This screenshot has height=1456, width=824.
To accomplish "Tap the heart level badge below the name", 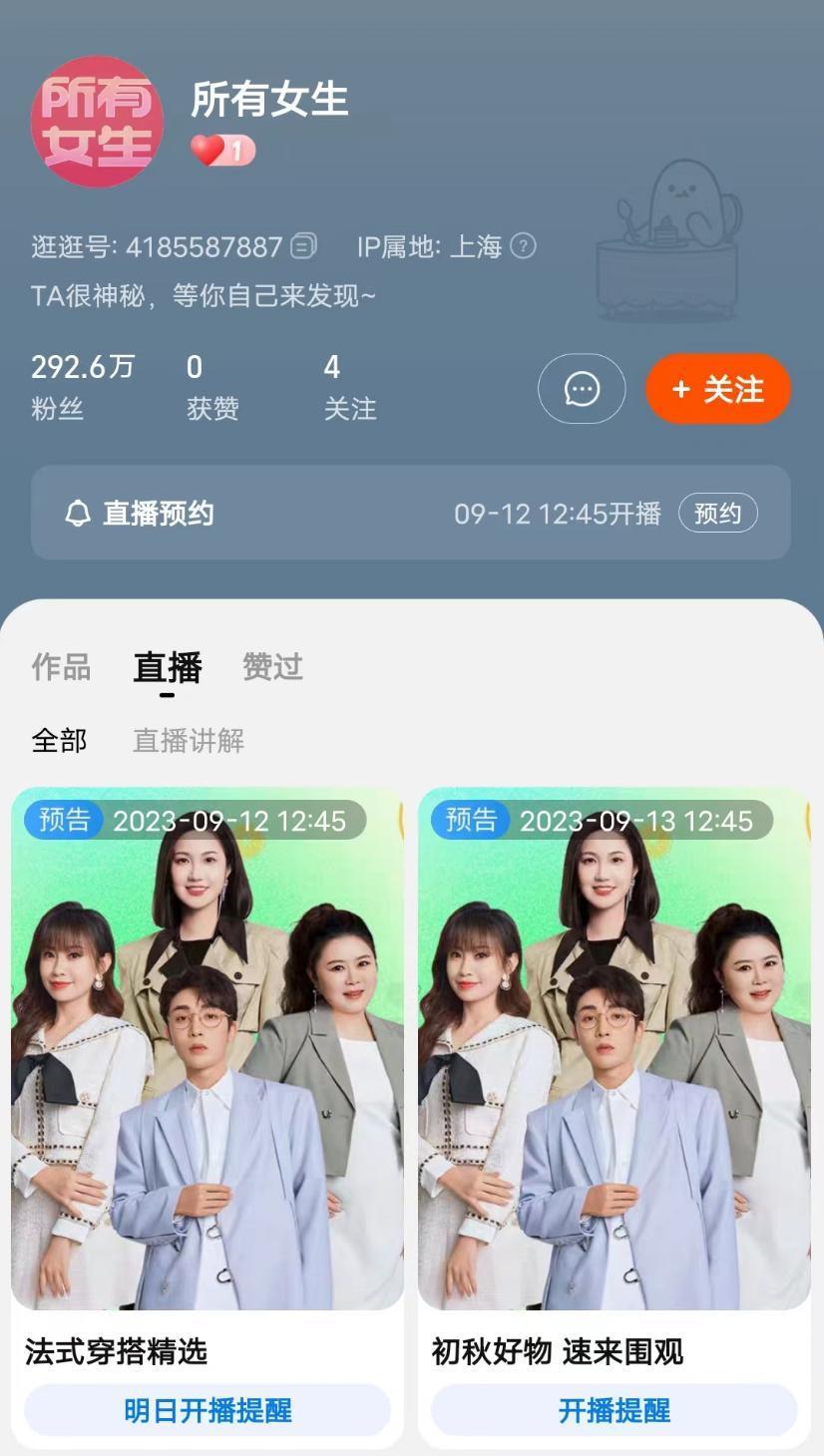I will pos(220,150).
